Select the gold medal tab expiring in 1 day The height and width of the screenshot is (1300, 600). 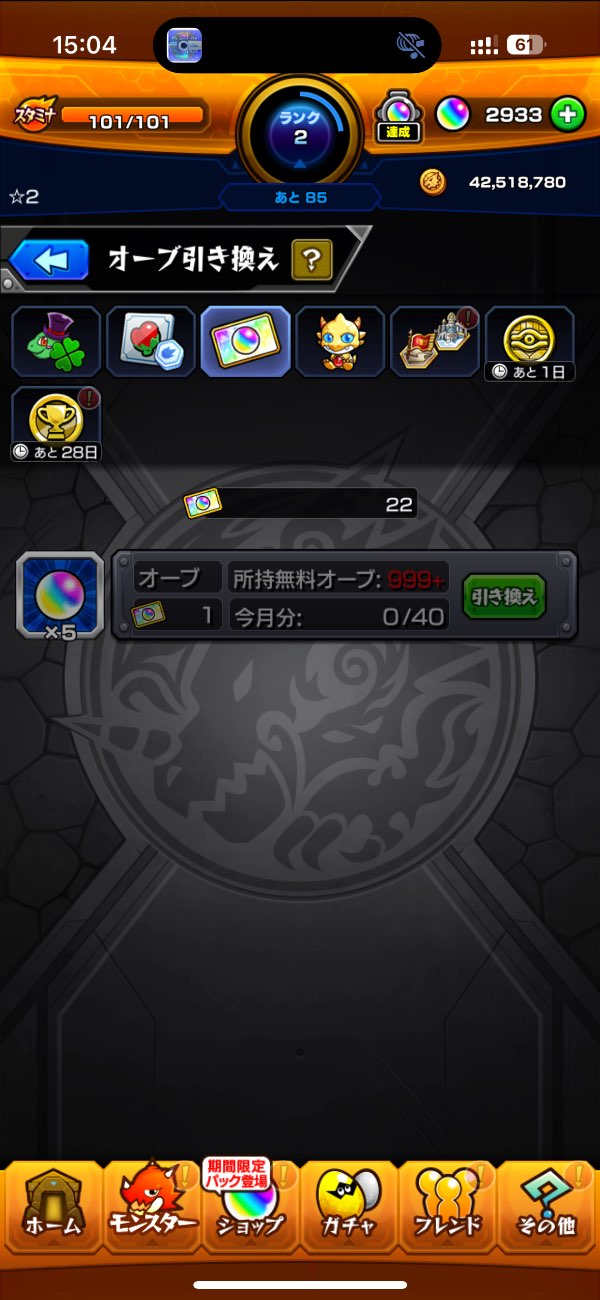pyautogui.click(x=530, y=342)
